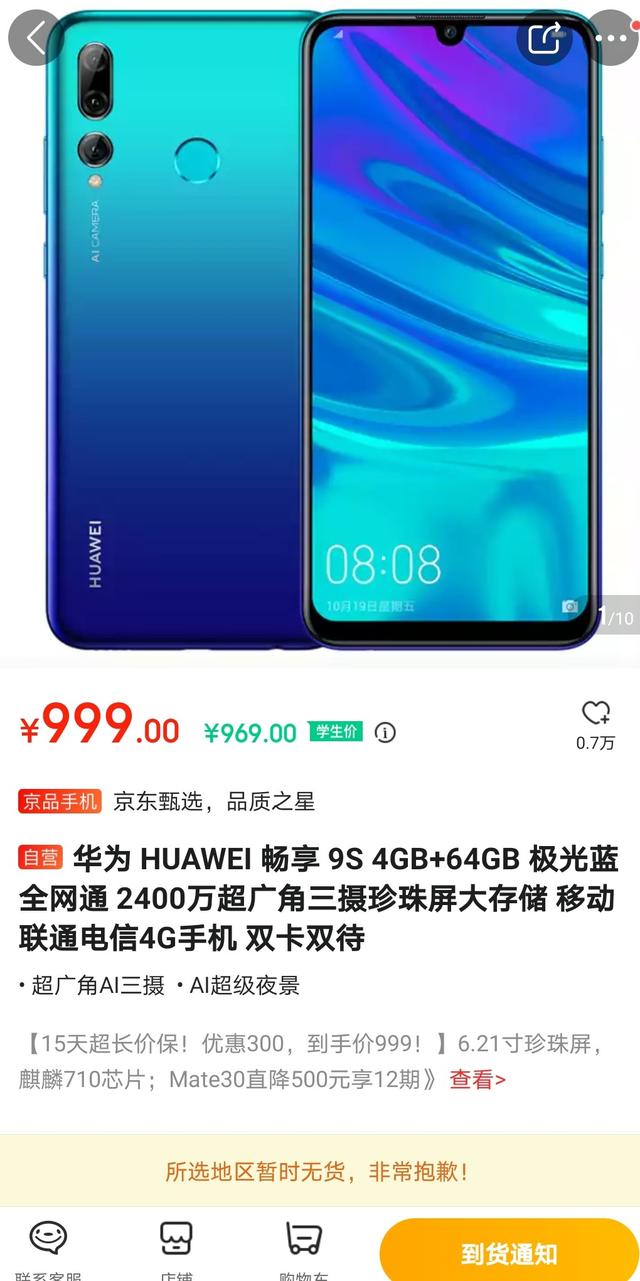Go back using the top-left arrow
This screenshot has height=1281, width=640.
(x=36, y=38)
